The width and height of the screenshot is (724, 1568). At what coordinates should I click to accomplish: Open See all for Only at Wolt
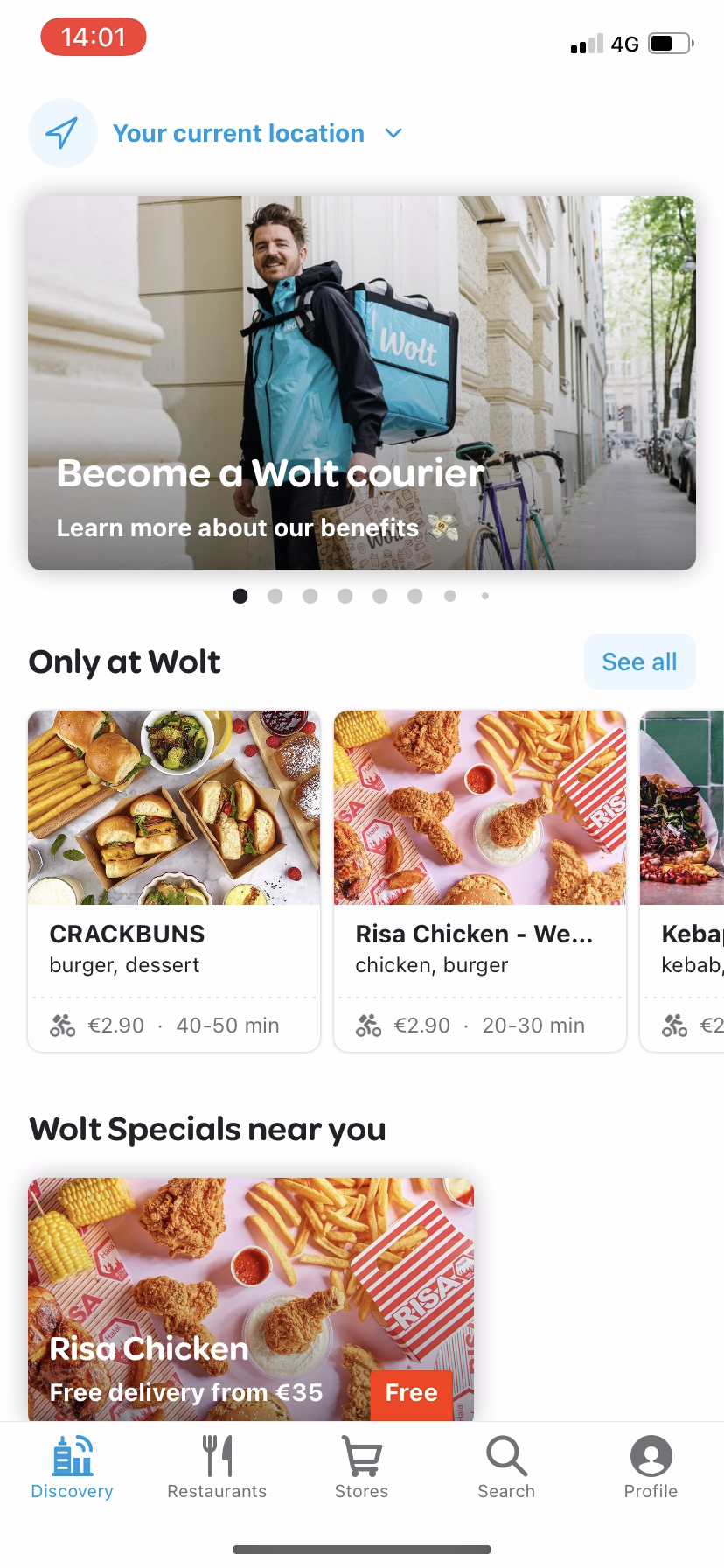point(639,661)
